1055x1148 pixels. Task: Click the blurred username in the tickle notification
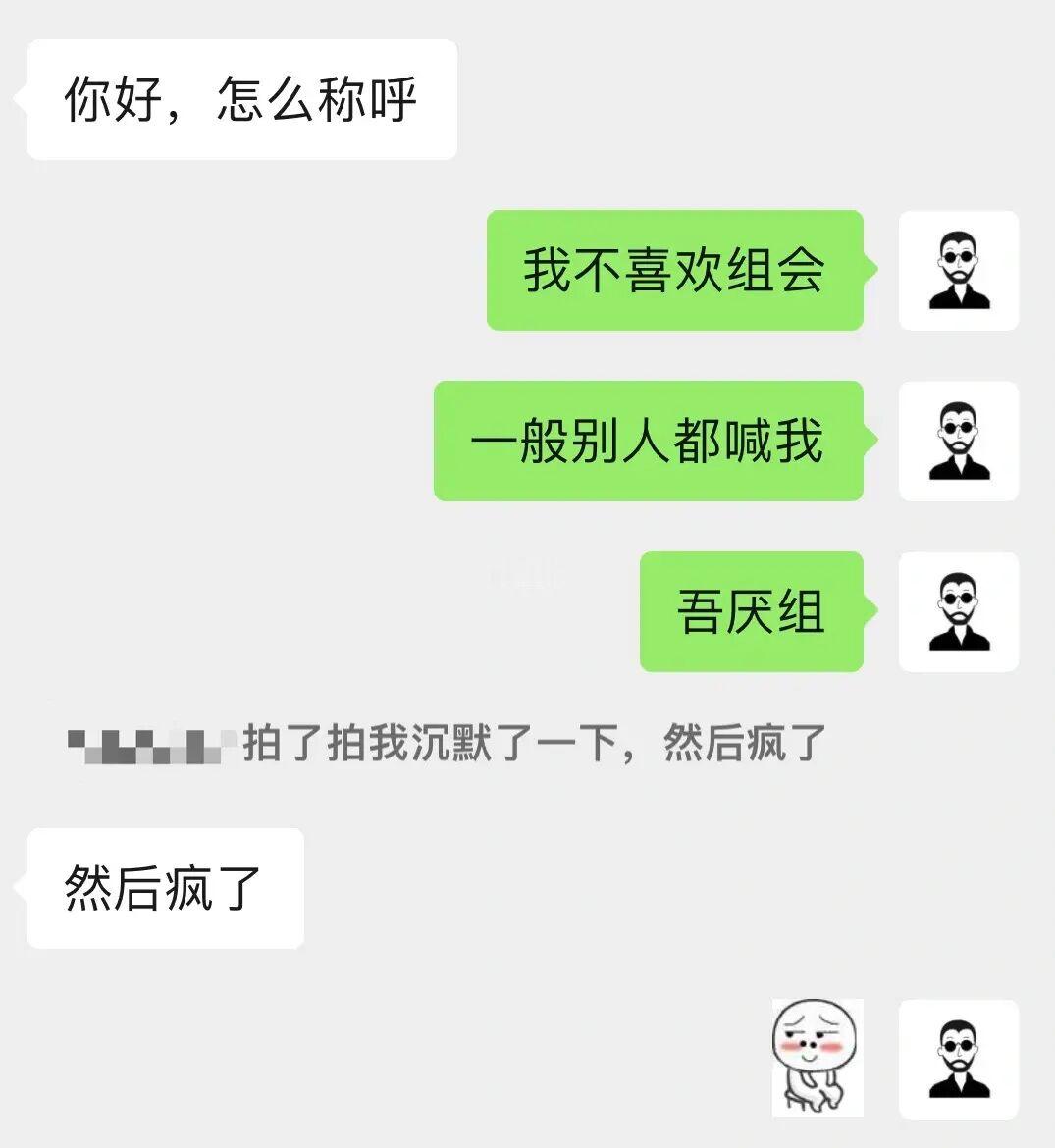pos(149,746)
